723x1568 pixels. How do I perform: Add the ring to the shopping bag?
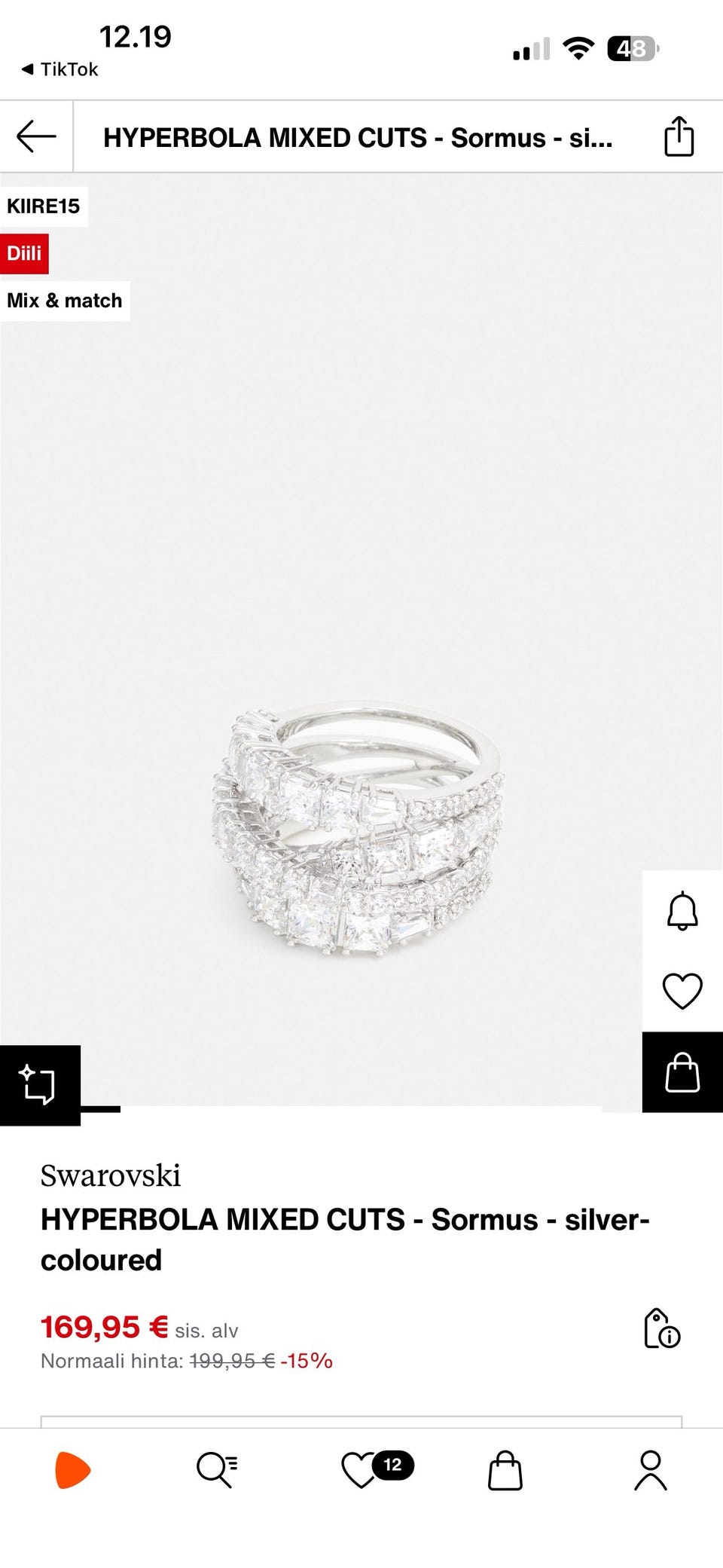[682, 1072]
